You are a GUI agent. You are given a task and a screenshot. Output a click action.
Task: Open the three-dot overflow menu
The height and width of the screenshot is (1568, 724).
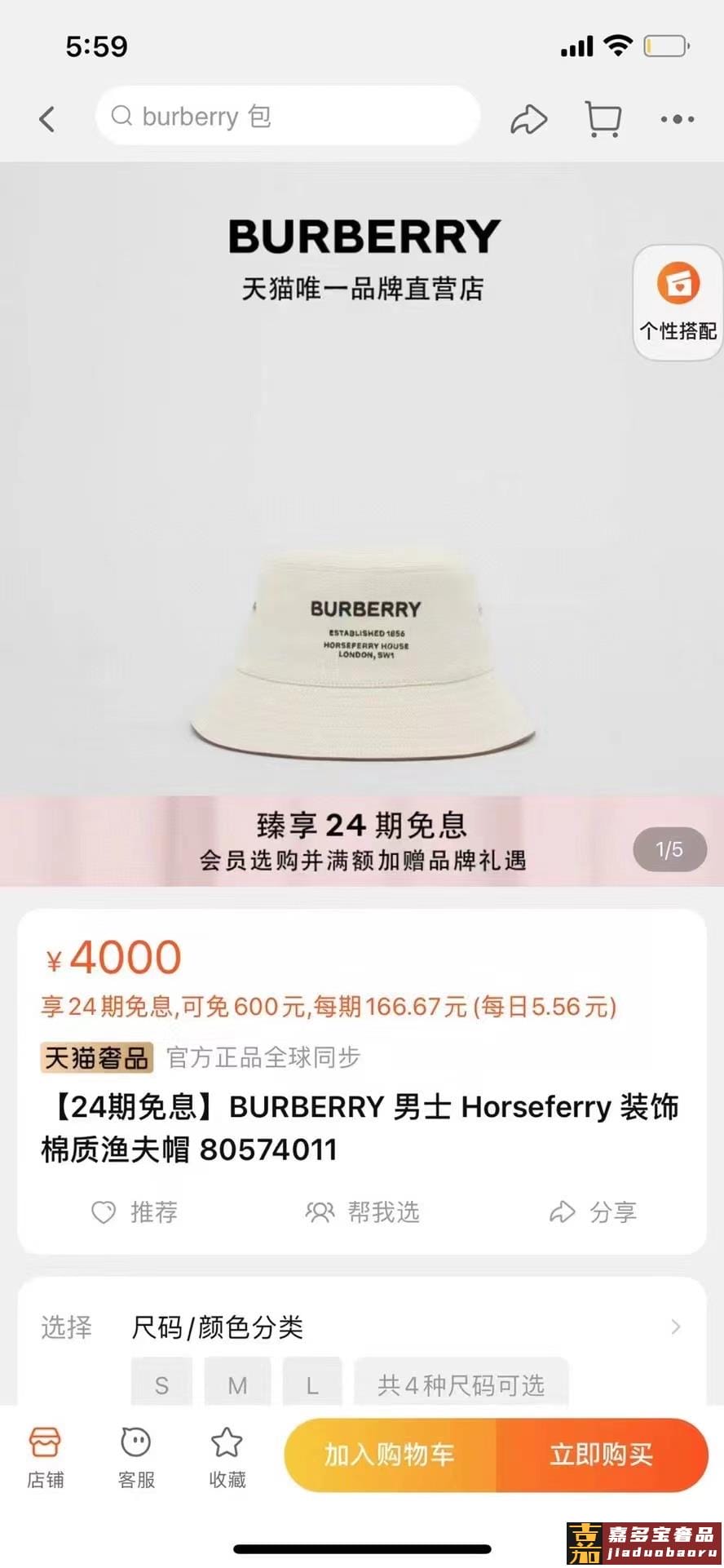[677, 119]
